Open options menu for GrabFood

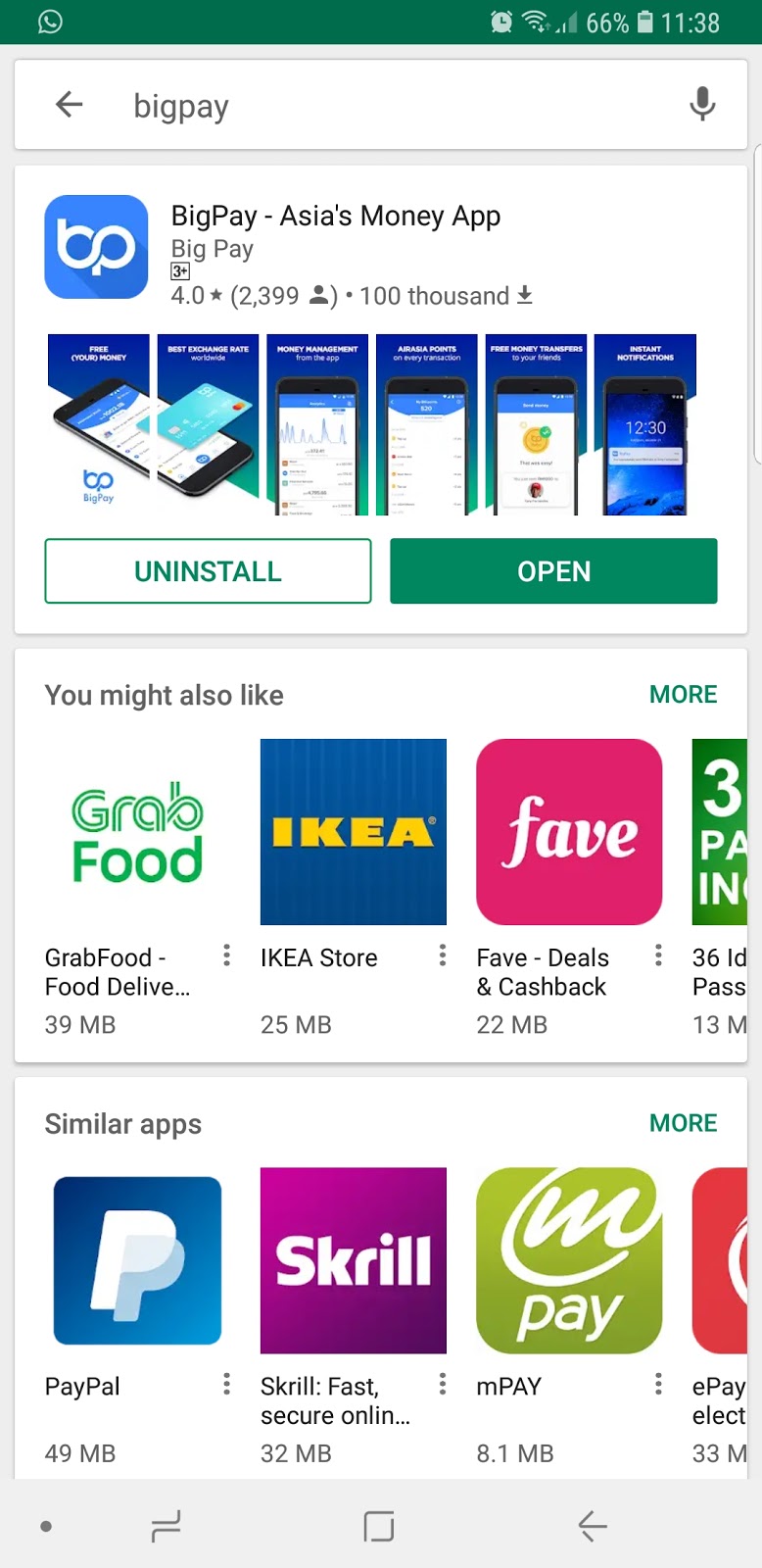[x=226, y=955]
